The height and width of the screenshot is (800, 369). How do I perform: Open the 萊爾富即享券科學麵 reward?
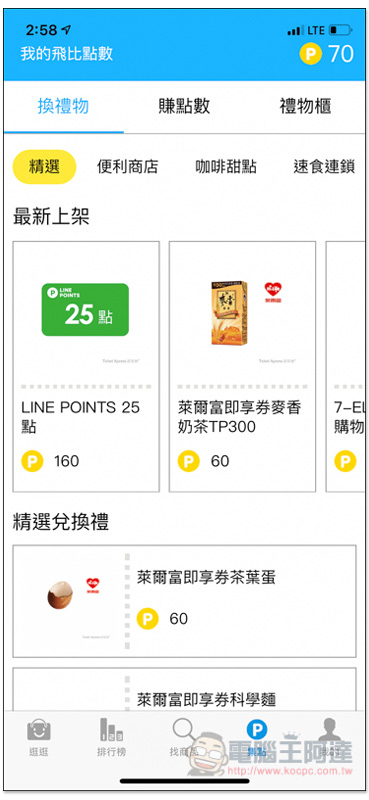point(184,689)
